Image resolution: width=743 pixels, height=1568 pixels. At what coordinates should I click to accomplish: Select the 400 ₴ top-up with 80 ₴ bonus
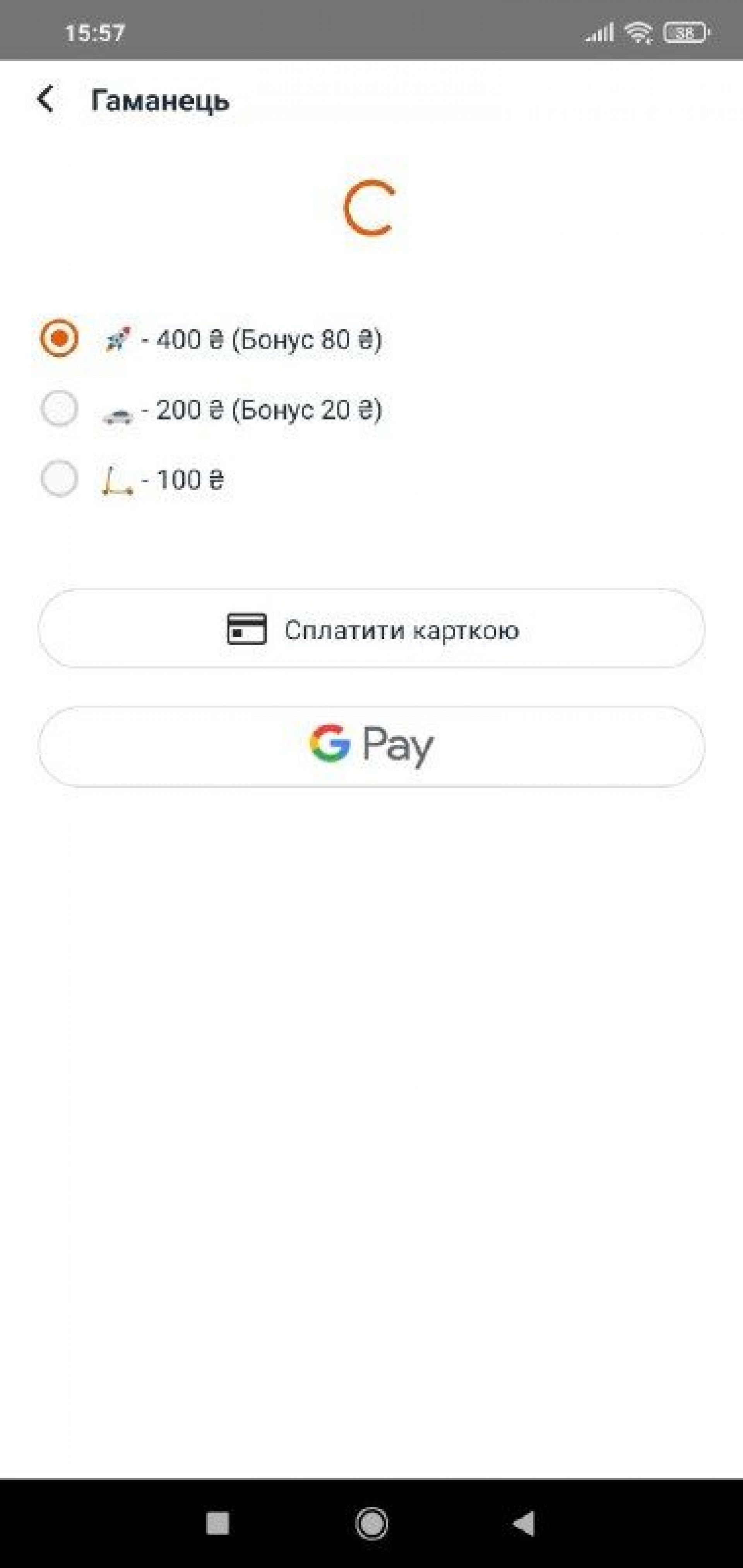(59, 338)
